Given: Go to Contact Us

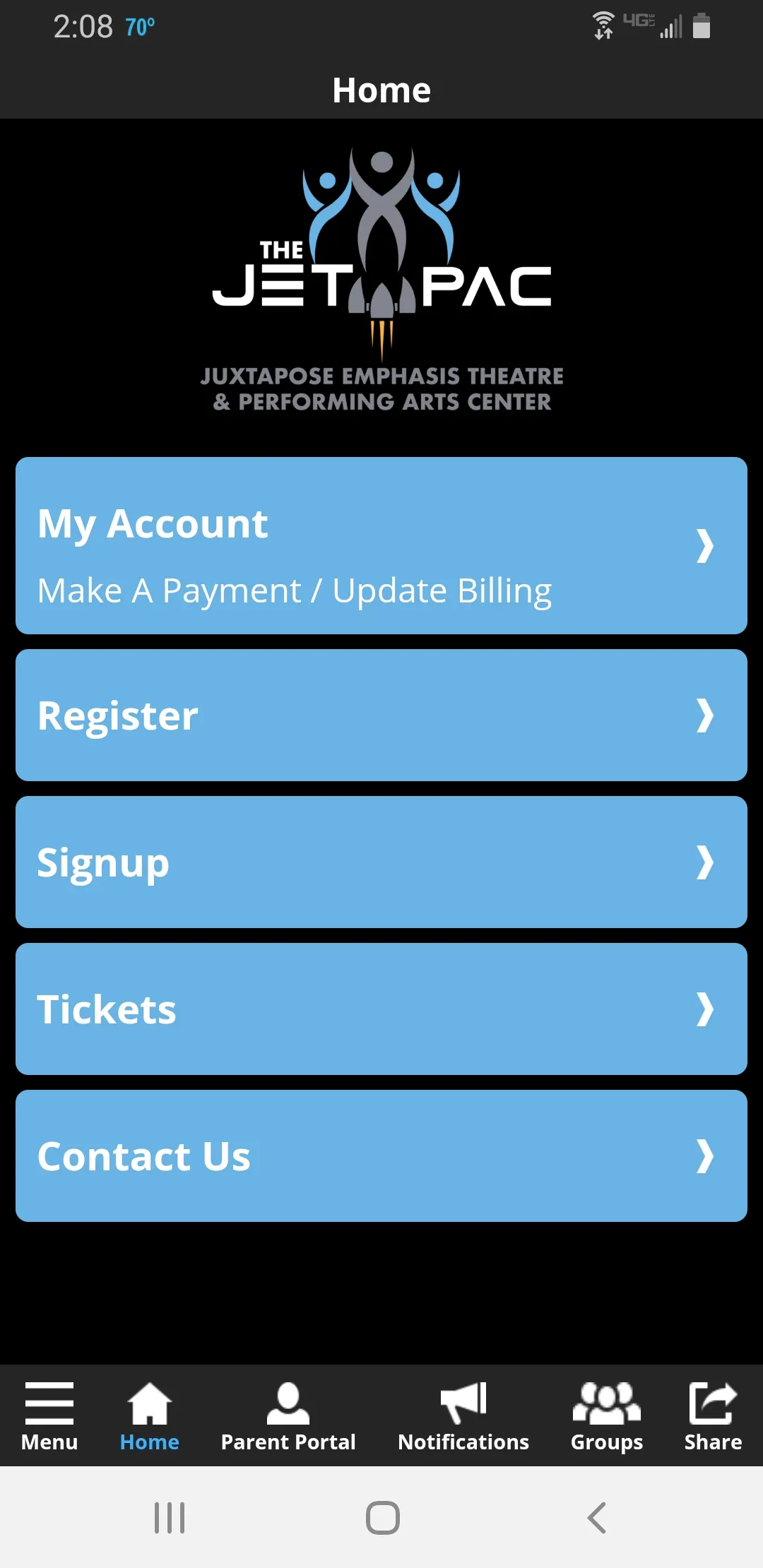Looking at the screenshot, I should (381, 1156).
